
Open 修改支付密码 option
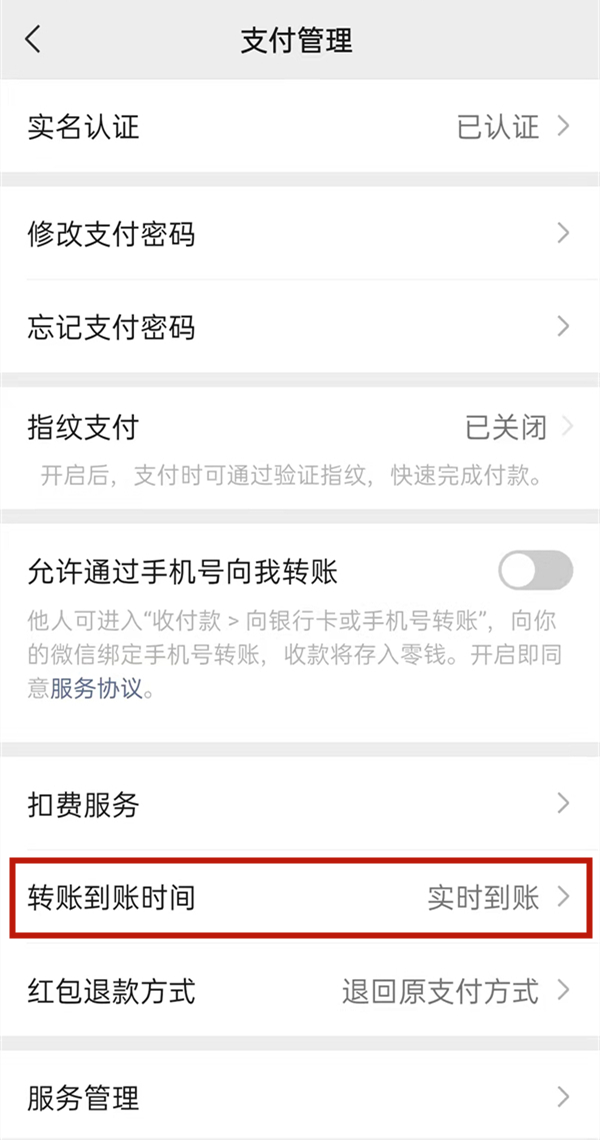click(300, 234)
